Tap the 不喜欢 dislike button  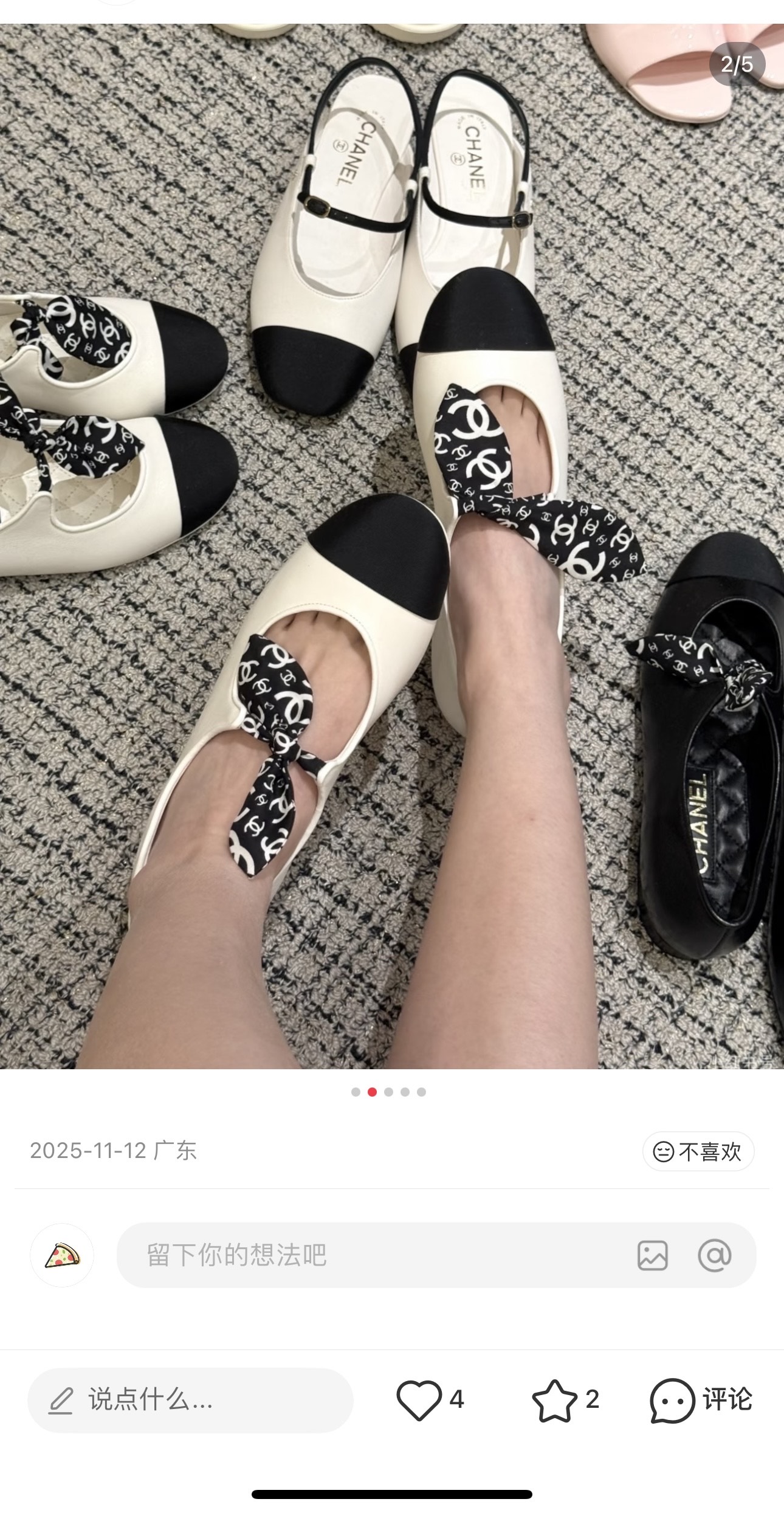tap(698, 1151)
